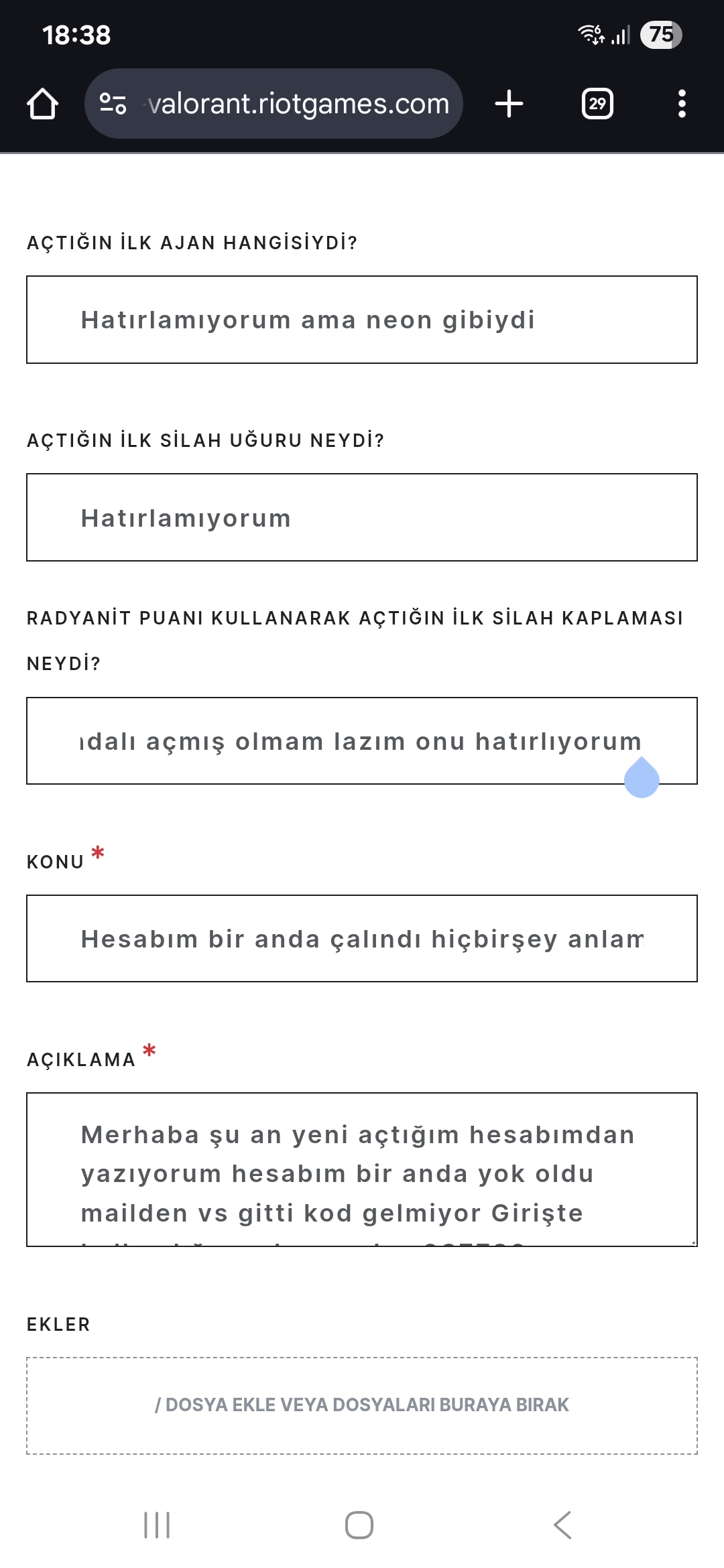Add a file in the Ekler area
This screenshot has width=724, height=1568.
pos(362,1405)
